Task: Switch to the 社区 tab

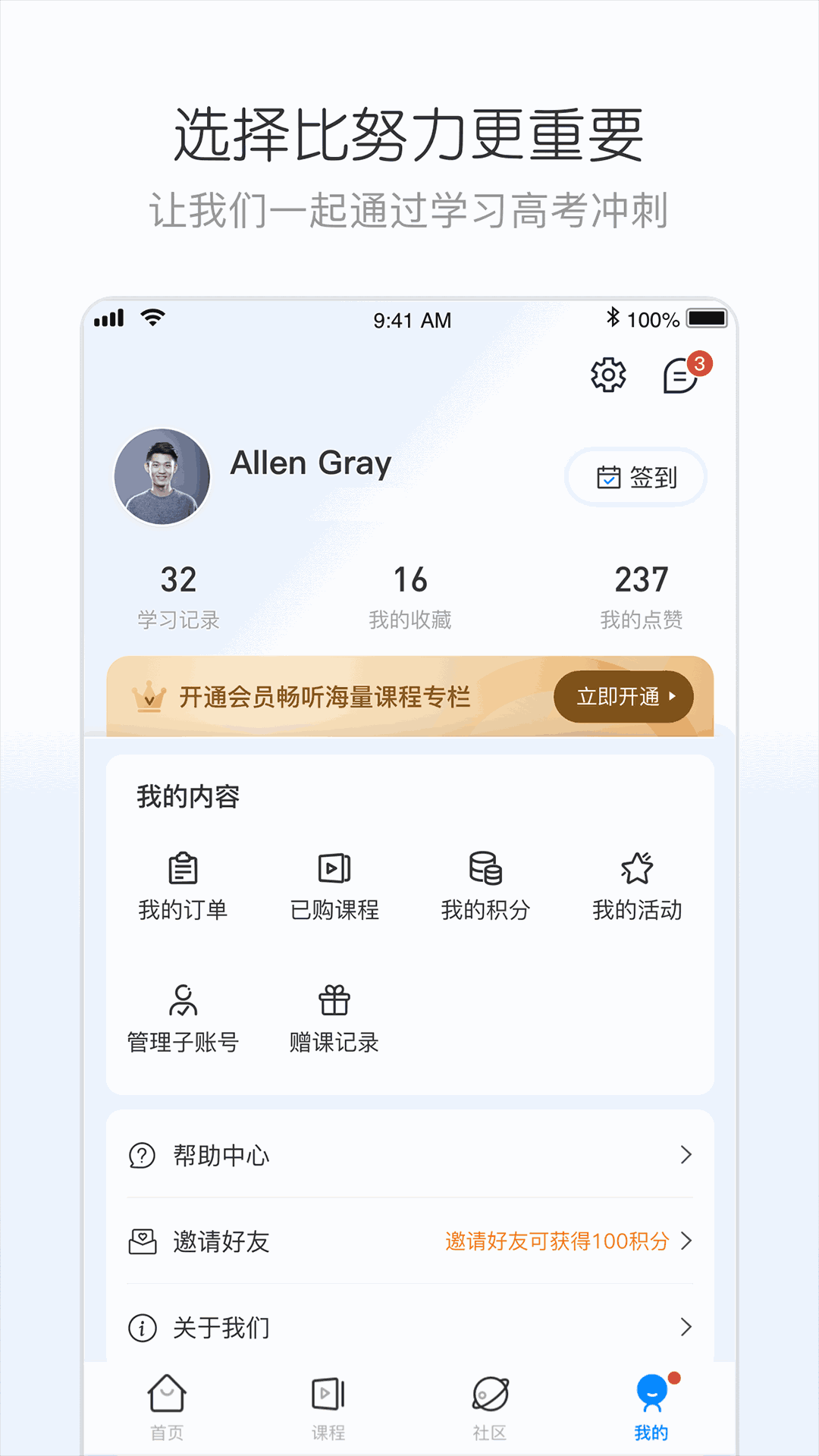Action: click(x=489, y=1407)
